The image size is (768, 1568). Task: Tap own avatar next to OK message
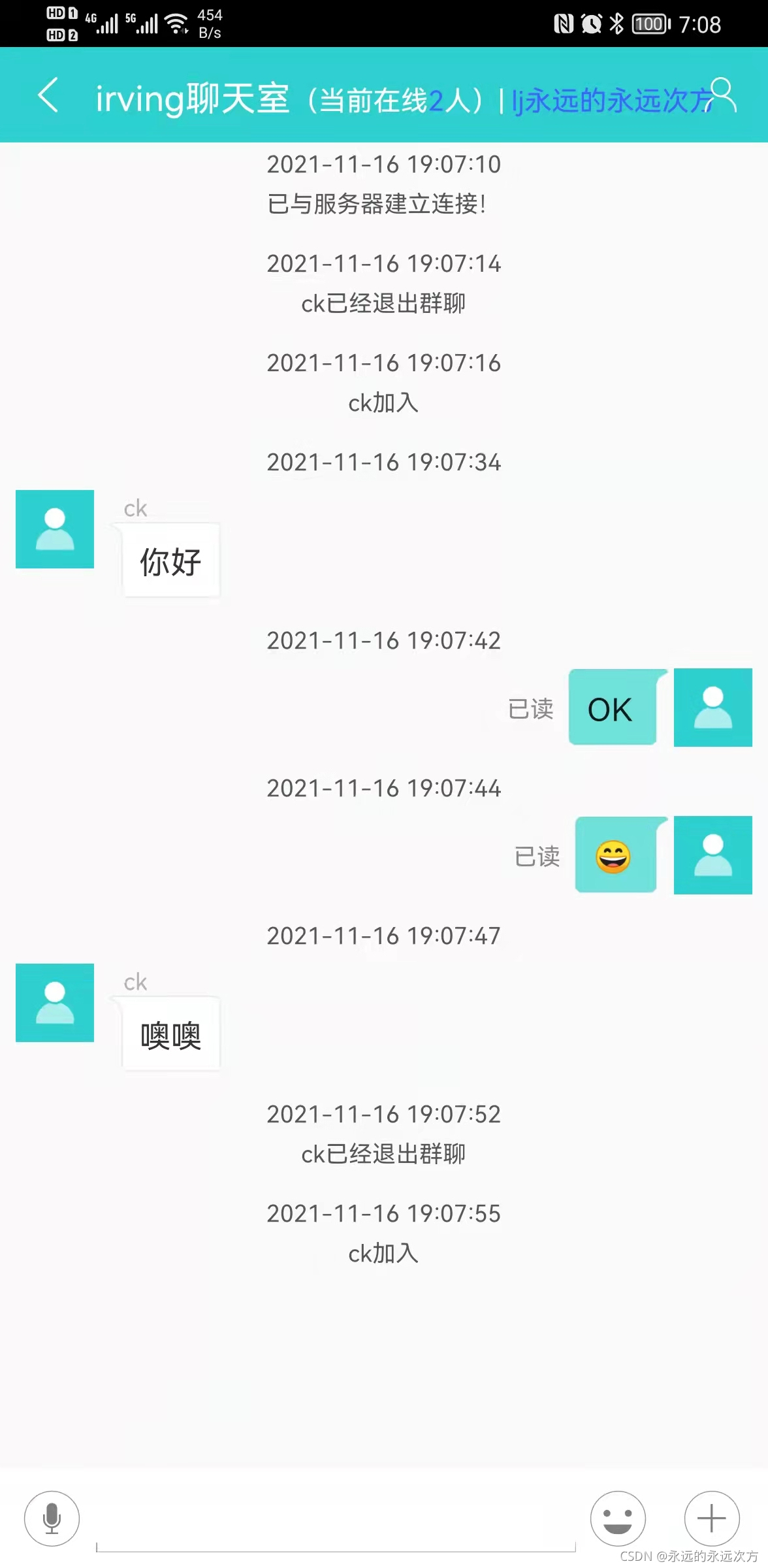click(712, 708)
